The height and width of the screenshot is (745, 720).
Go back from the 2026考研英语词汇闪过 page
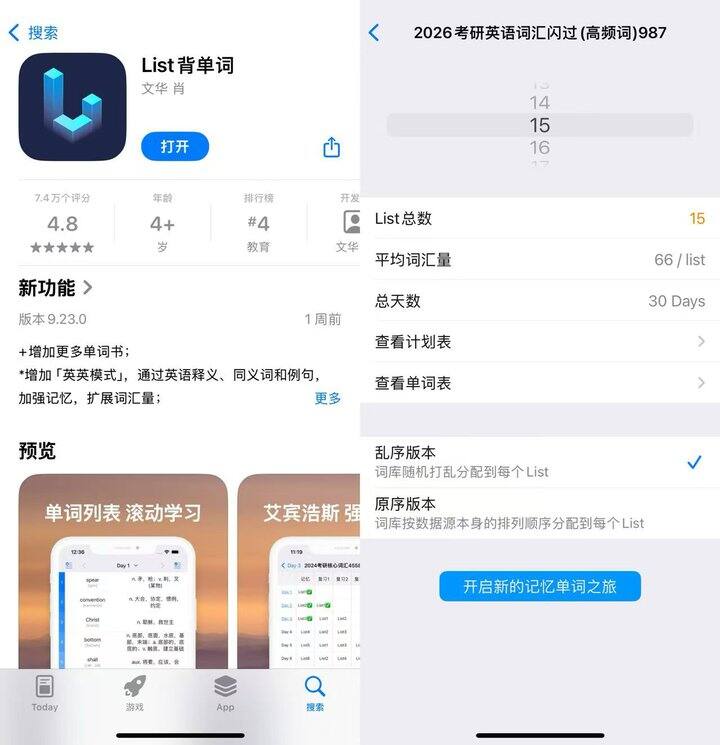[x=374, y=33]
